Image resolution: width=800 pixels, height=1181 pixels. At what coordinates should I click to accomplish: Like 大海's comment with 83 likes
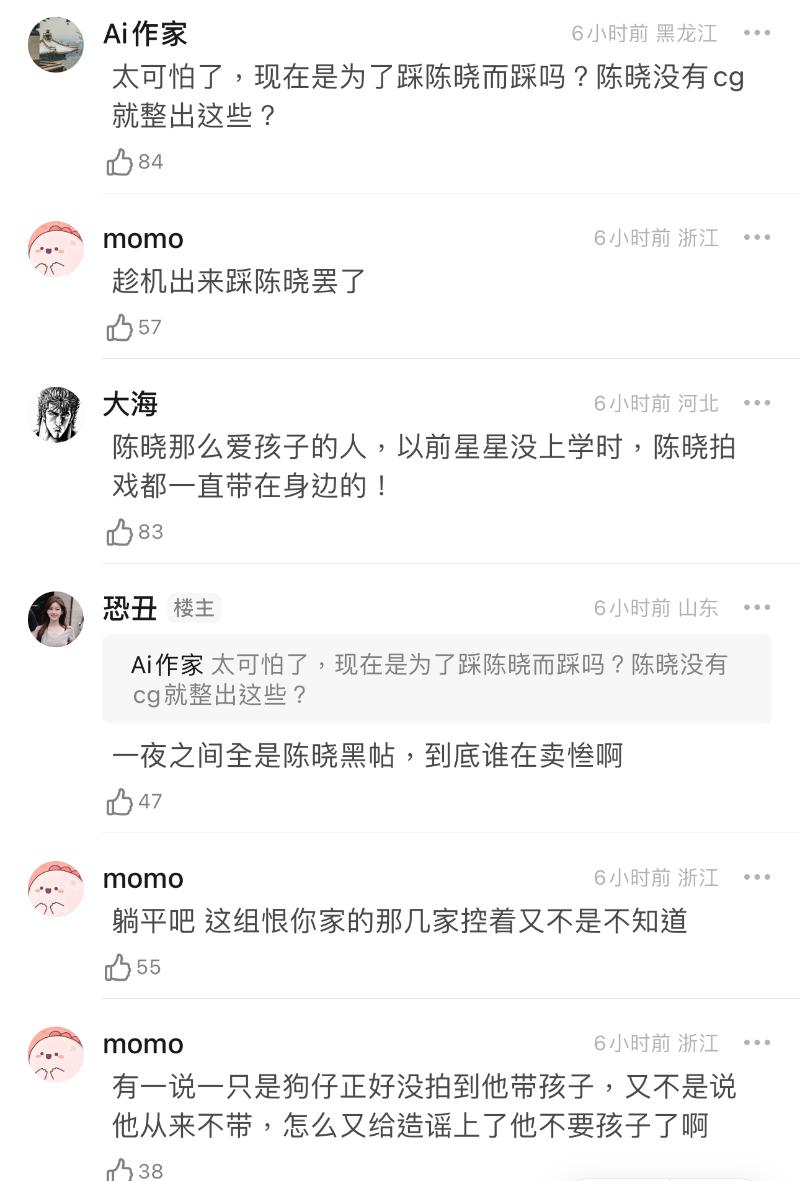click(x=120, y=532)
